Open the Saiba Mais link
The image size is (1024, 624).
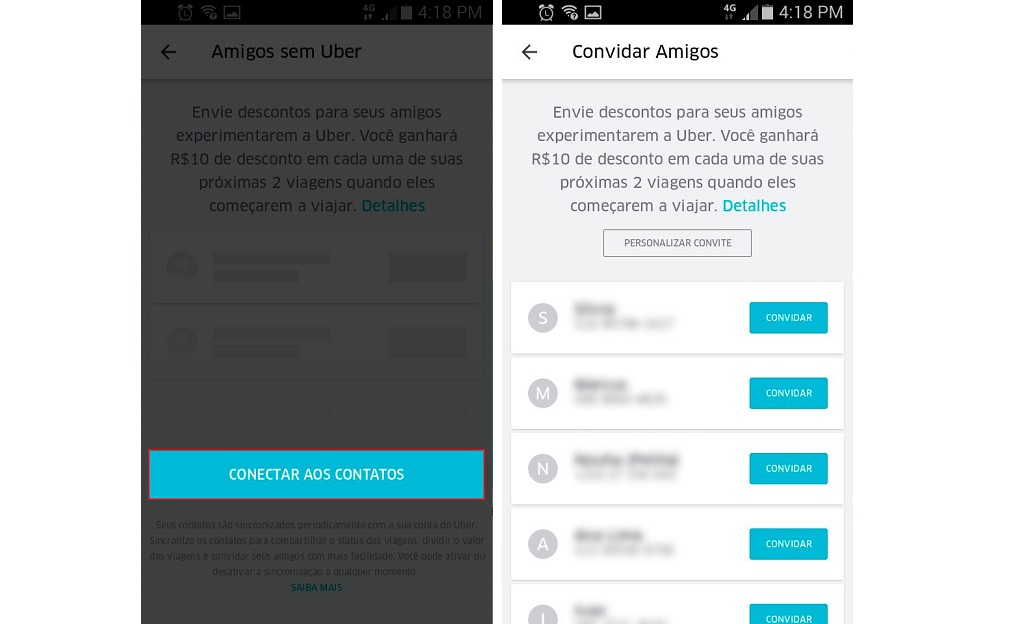tap(316, 588)
